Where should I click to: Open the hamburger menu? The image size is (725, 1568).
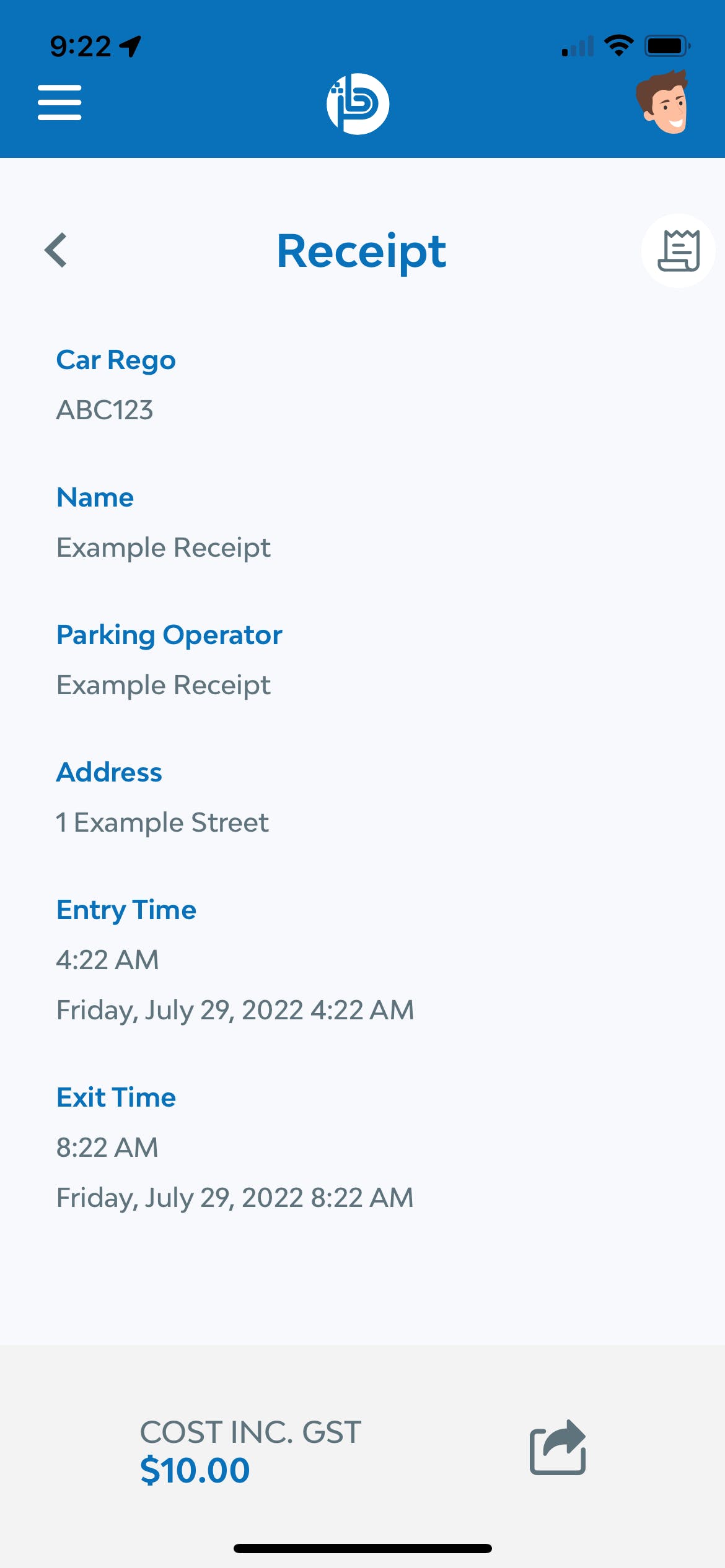point(59,103)
